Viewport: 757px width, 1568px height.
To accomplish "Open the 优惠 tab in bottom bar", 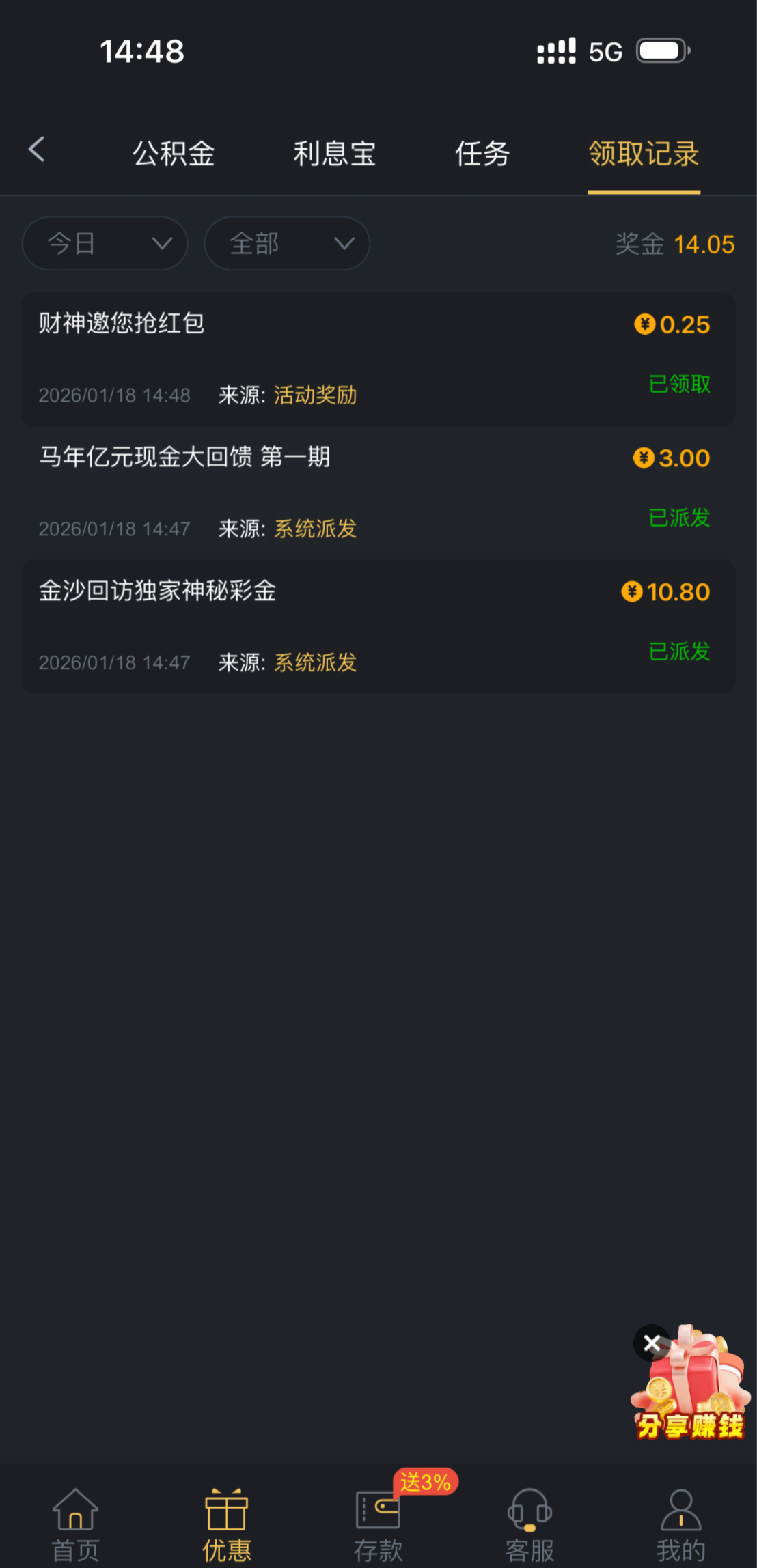I will point(227,1524).
